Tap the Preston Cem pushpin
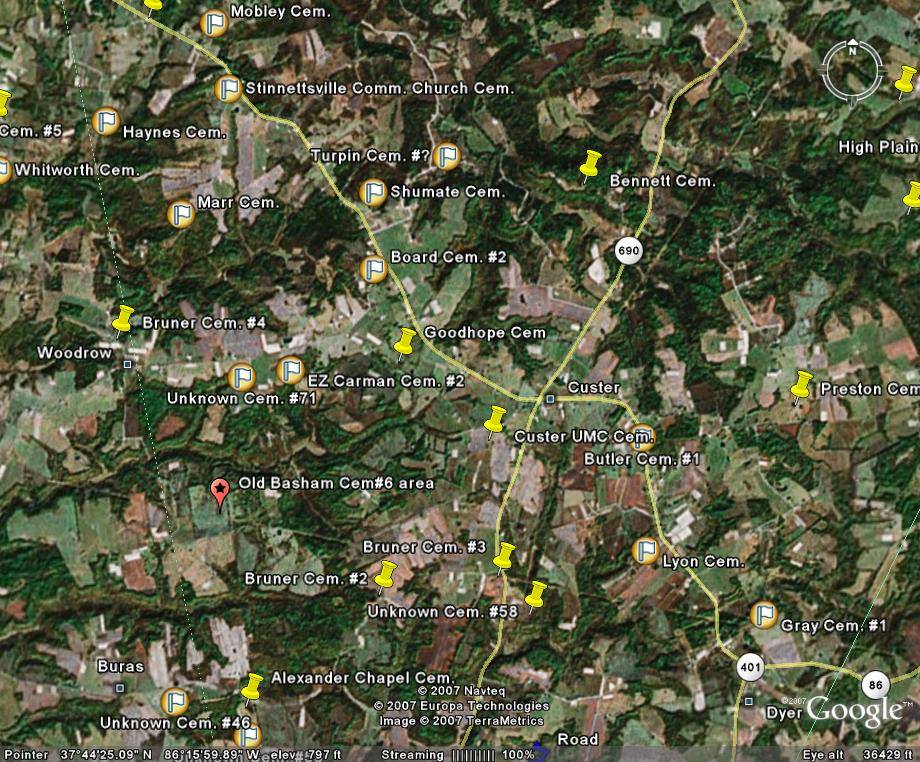920x762 pixels. coord(801,386)
